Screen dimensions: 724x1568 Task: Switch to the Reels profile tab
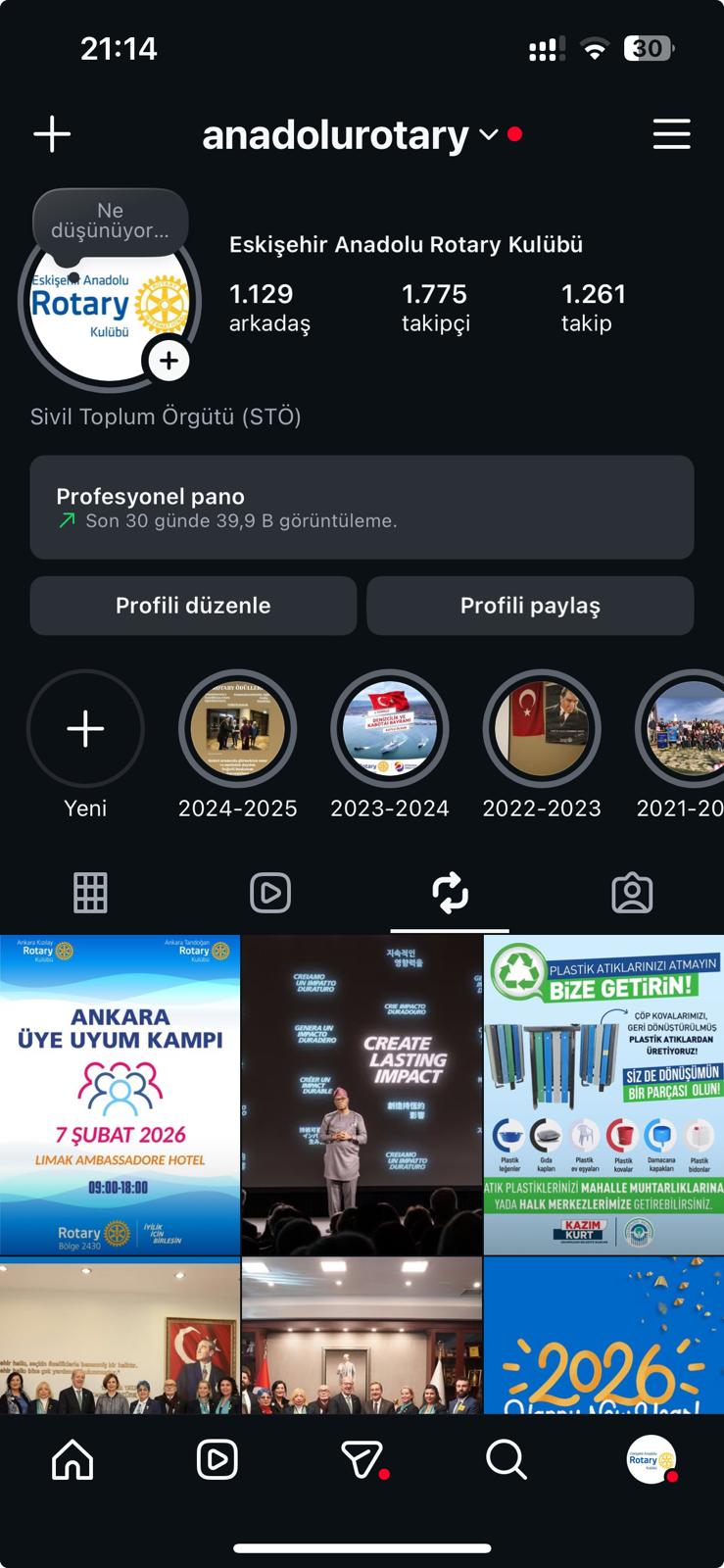click(270, 893)
